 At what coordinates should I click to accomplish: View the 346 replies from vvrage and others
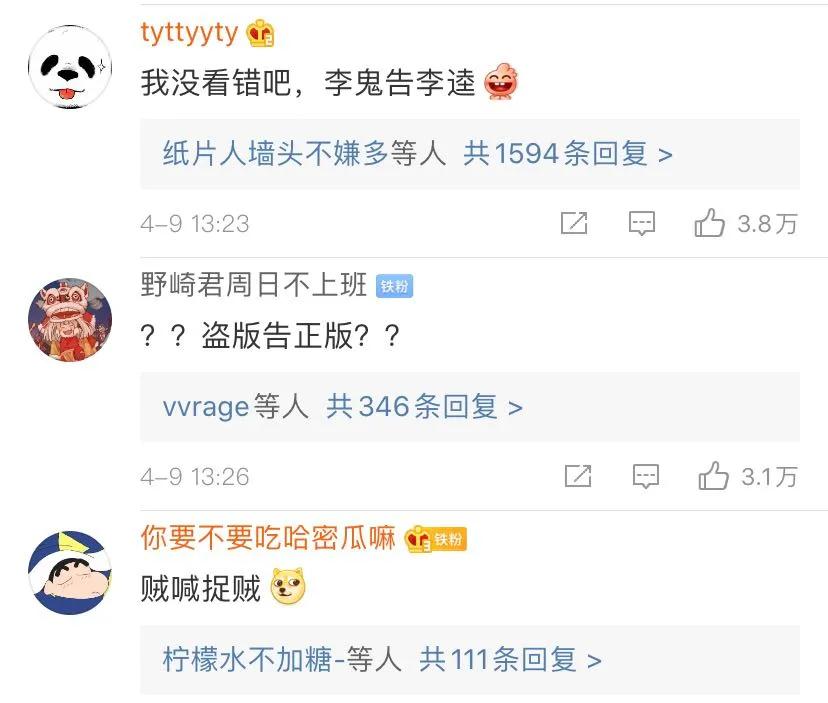[x=342, y=407]
